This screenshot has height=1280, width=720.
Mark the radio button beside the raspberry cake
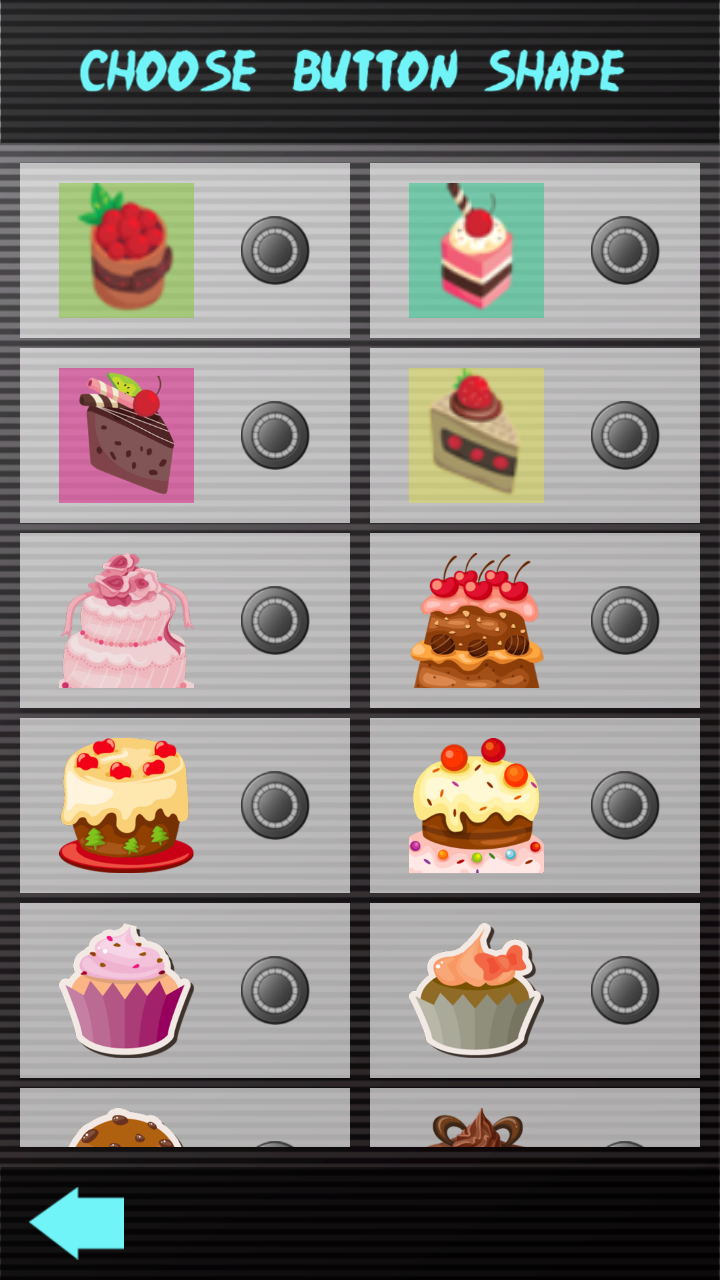tap(275, 249)
